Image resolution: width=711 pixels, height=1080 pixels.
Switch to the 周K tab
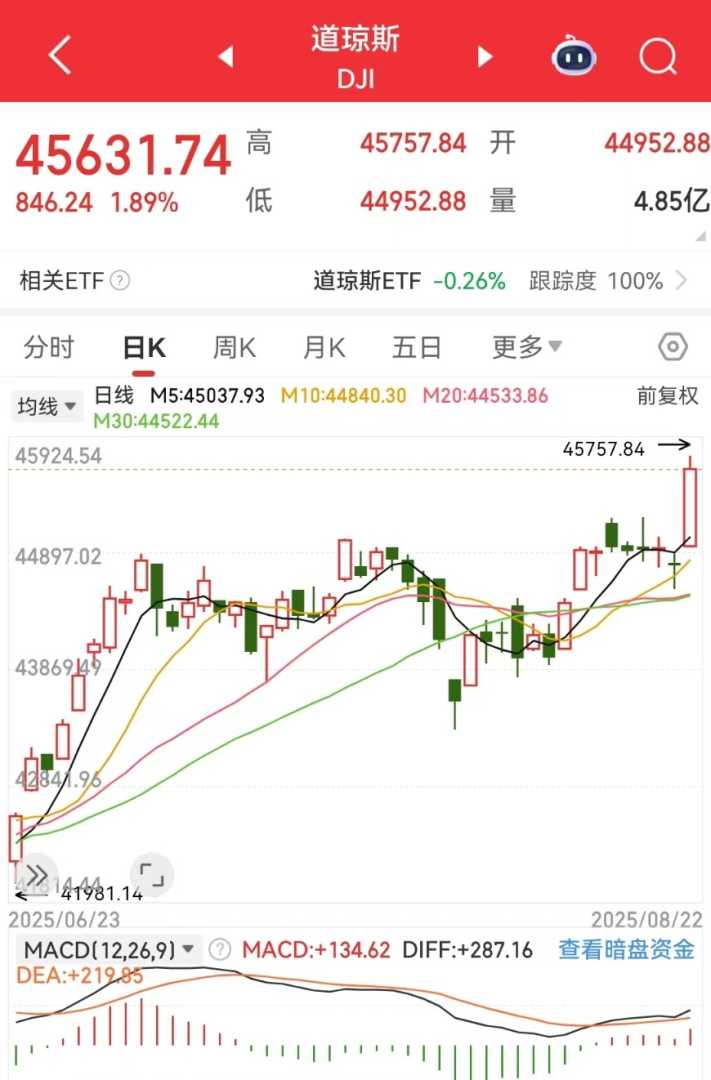(x=234, y=348)
